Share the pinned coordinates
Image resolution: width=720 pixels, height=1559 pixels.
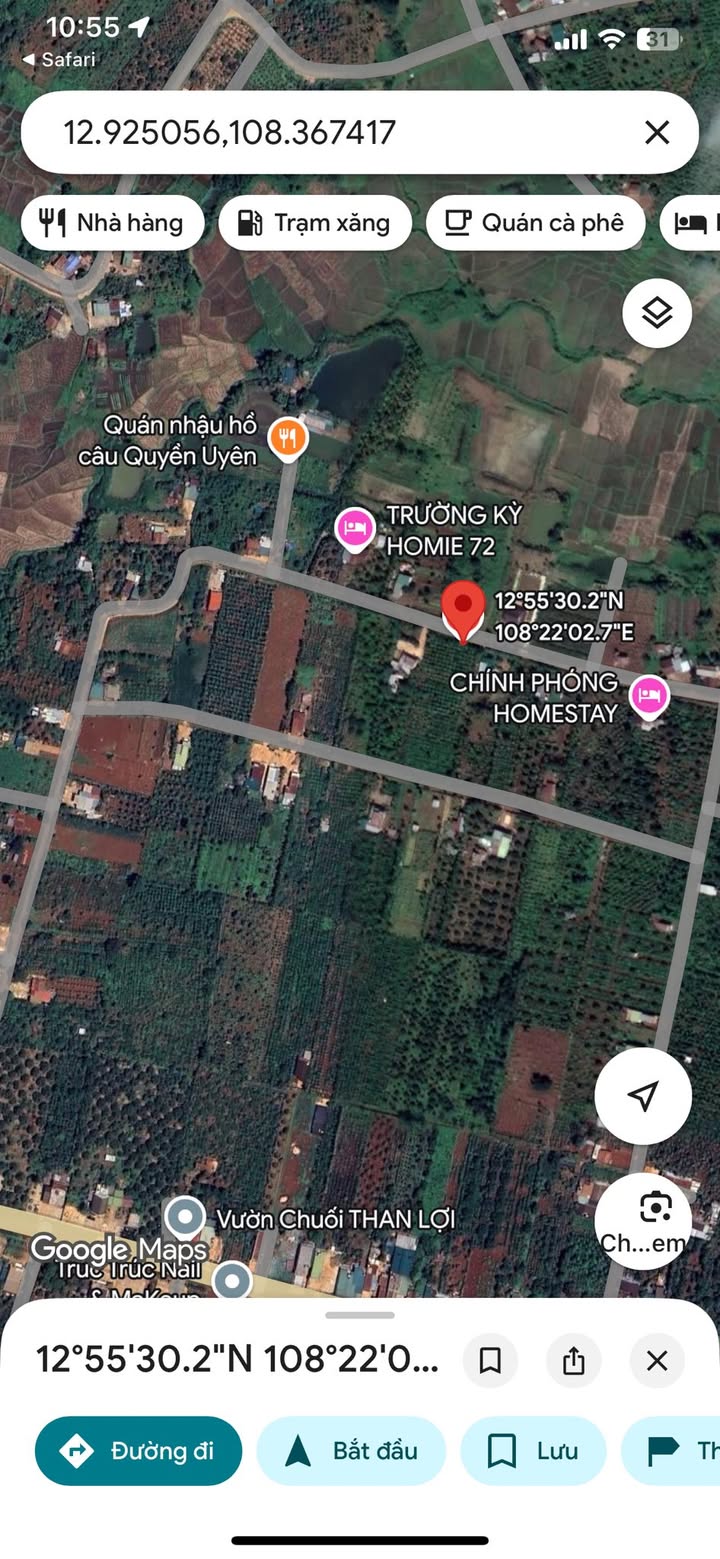point(573,1360)
